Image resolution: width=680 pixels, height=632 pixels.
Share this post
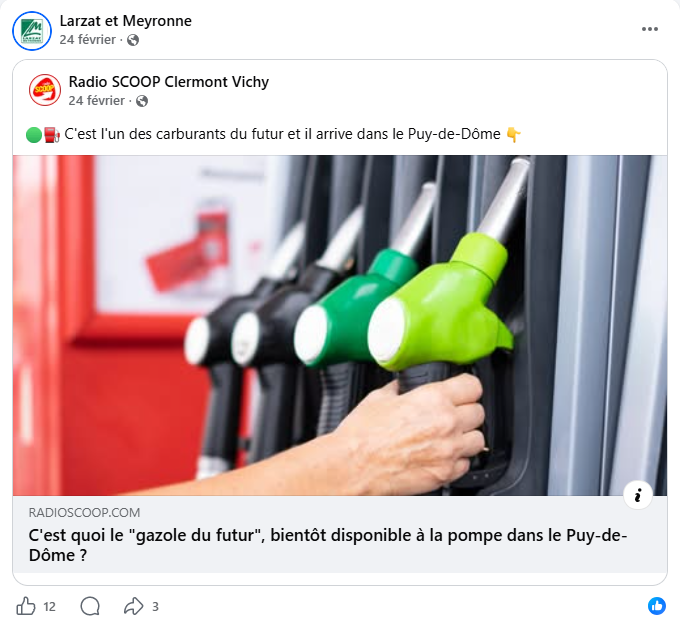point(133,606)
